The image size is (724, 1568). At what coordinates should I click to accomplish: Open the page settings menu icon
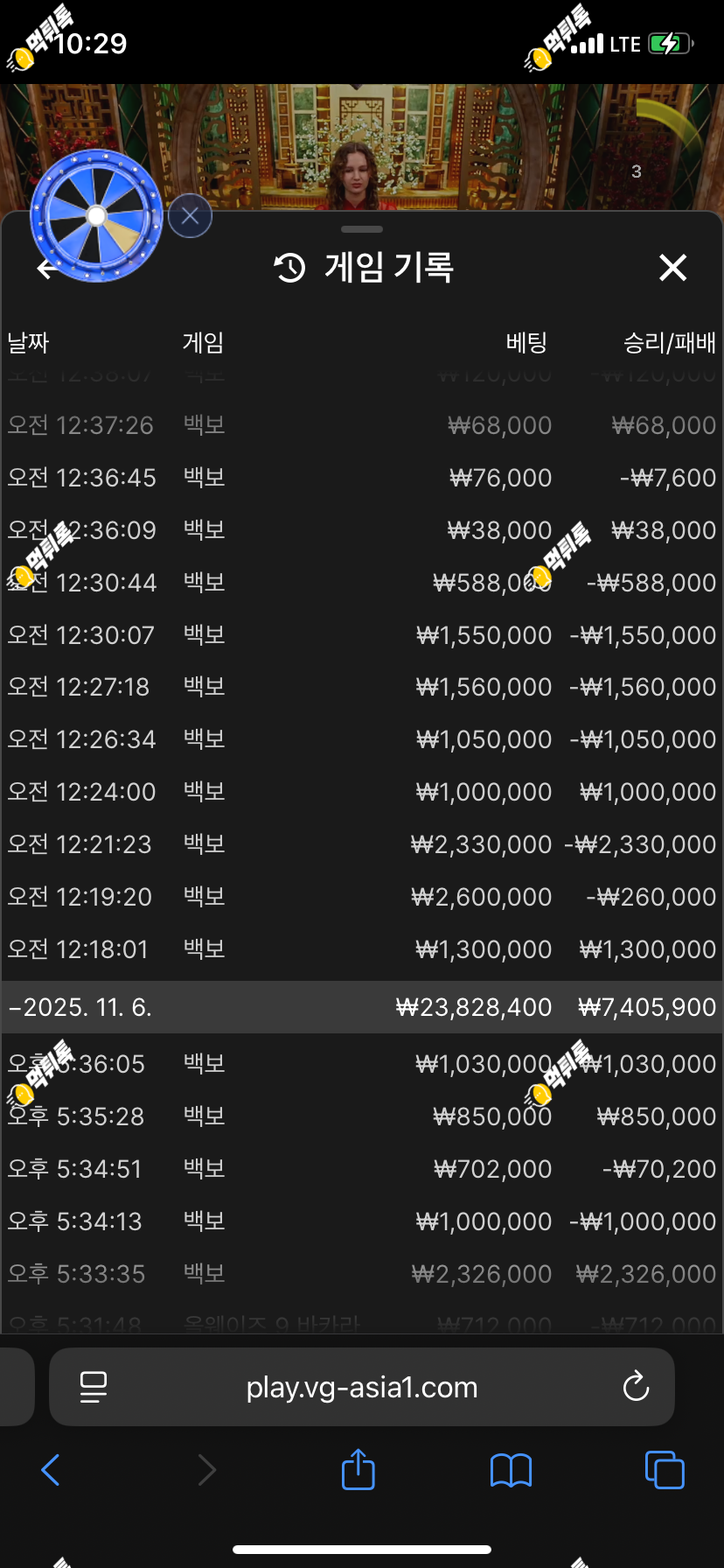click(x=93, y=1387)
